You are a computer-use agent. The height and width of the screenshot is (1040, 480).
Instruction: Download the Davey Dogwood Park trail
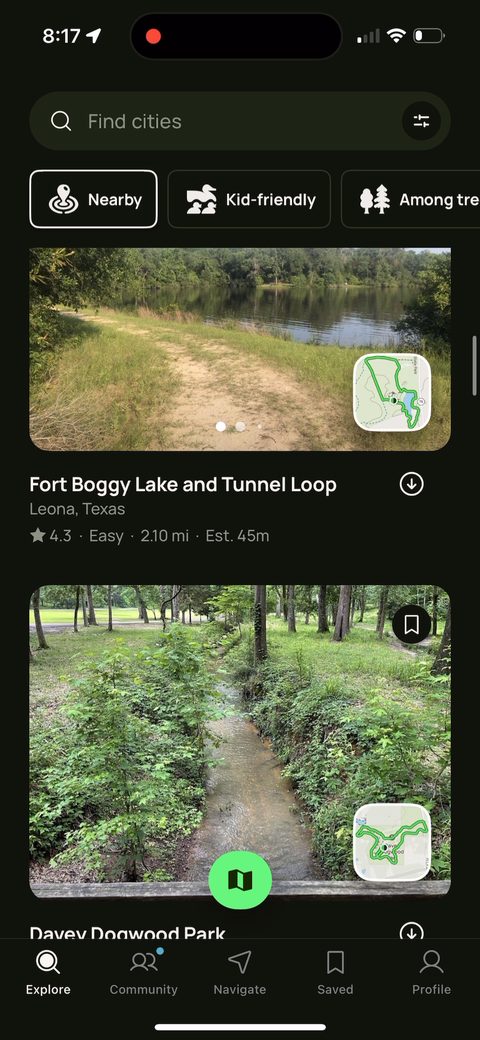point(412,933)
